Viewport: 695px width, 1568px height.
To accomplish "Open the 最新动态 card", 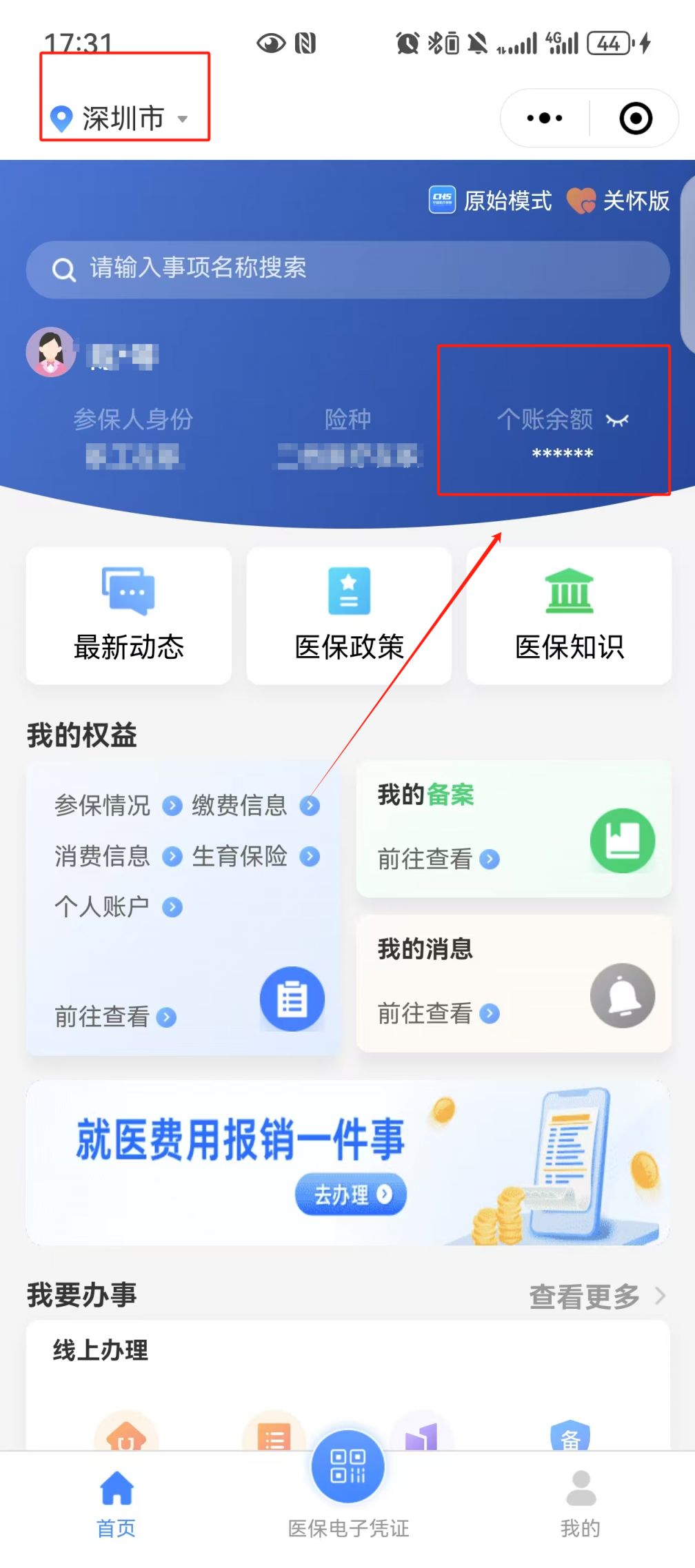I will pos(129,615).
